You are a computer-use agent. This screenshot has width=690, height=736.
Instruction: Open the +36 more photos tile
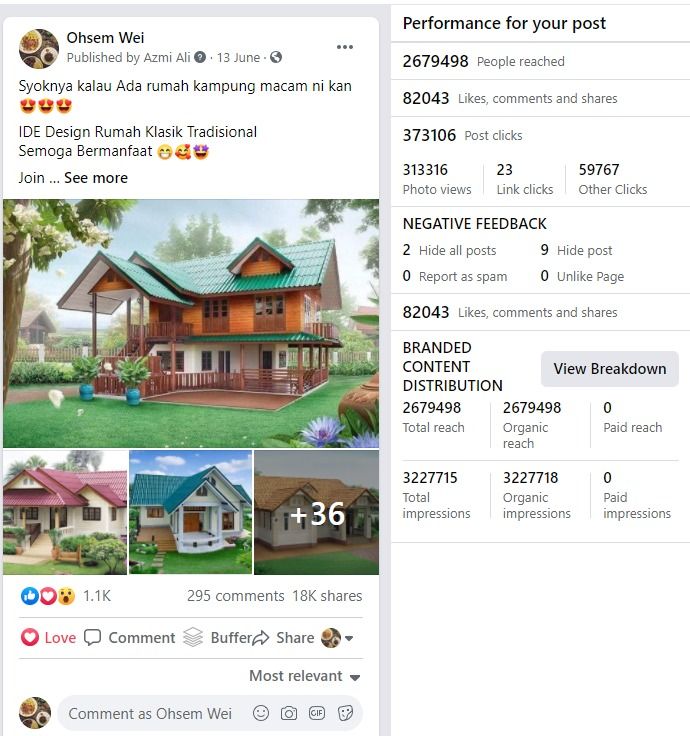pyautogui.click(x=316, y=513)
